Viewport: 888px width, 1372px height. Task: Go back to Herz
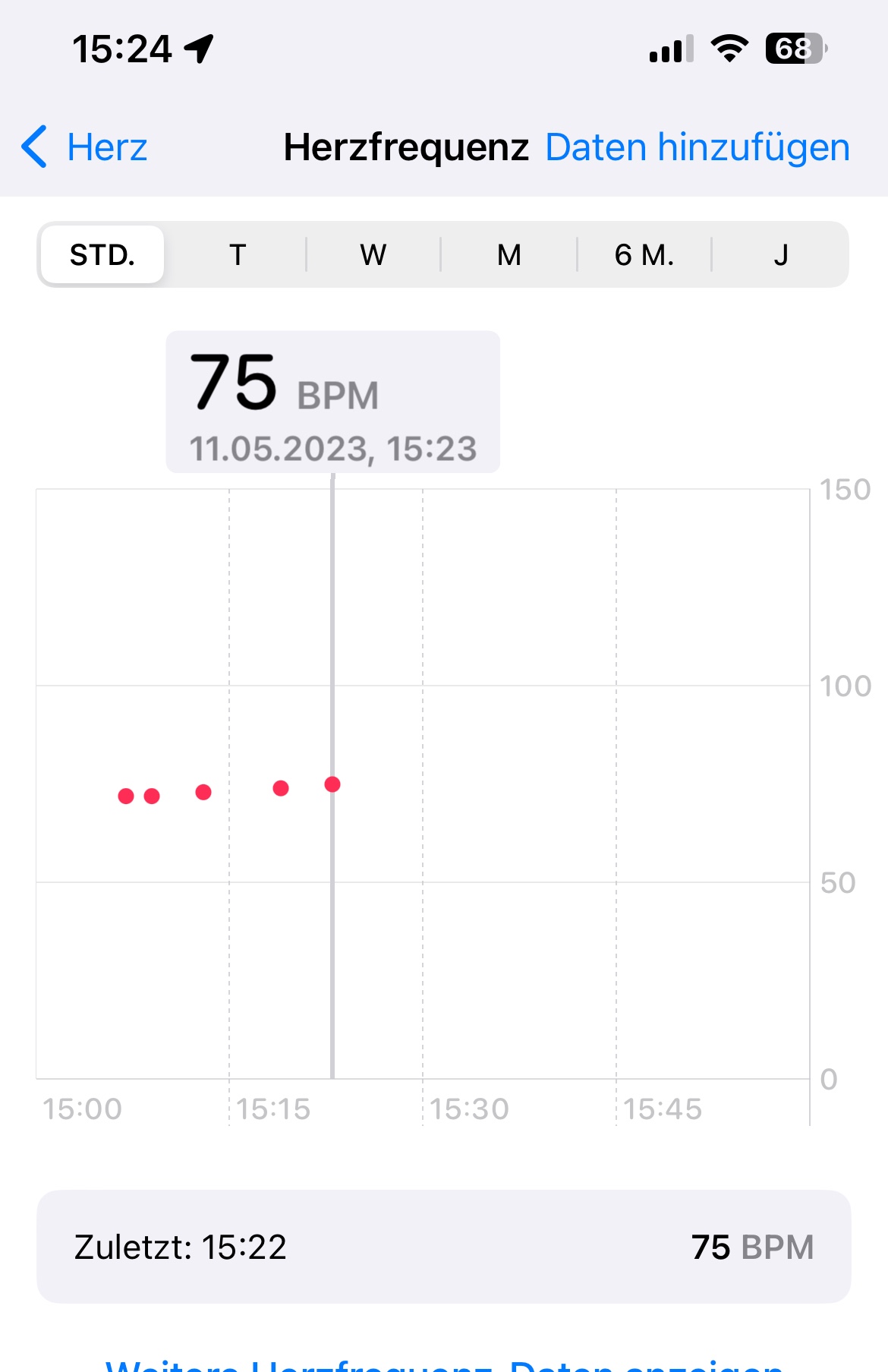[x=85, y=147]
